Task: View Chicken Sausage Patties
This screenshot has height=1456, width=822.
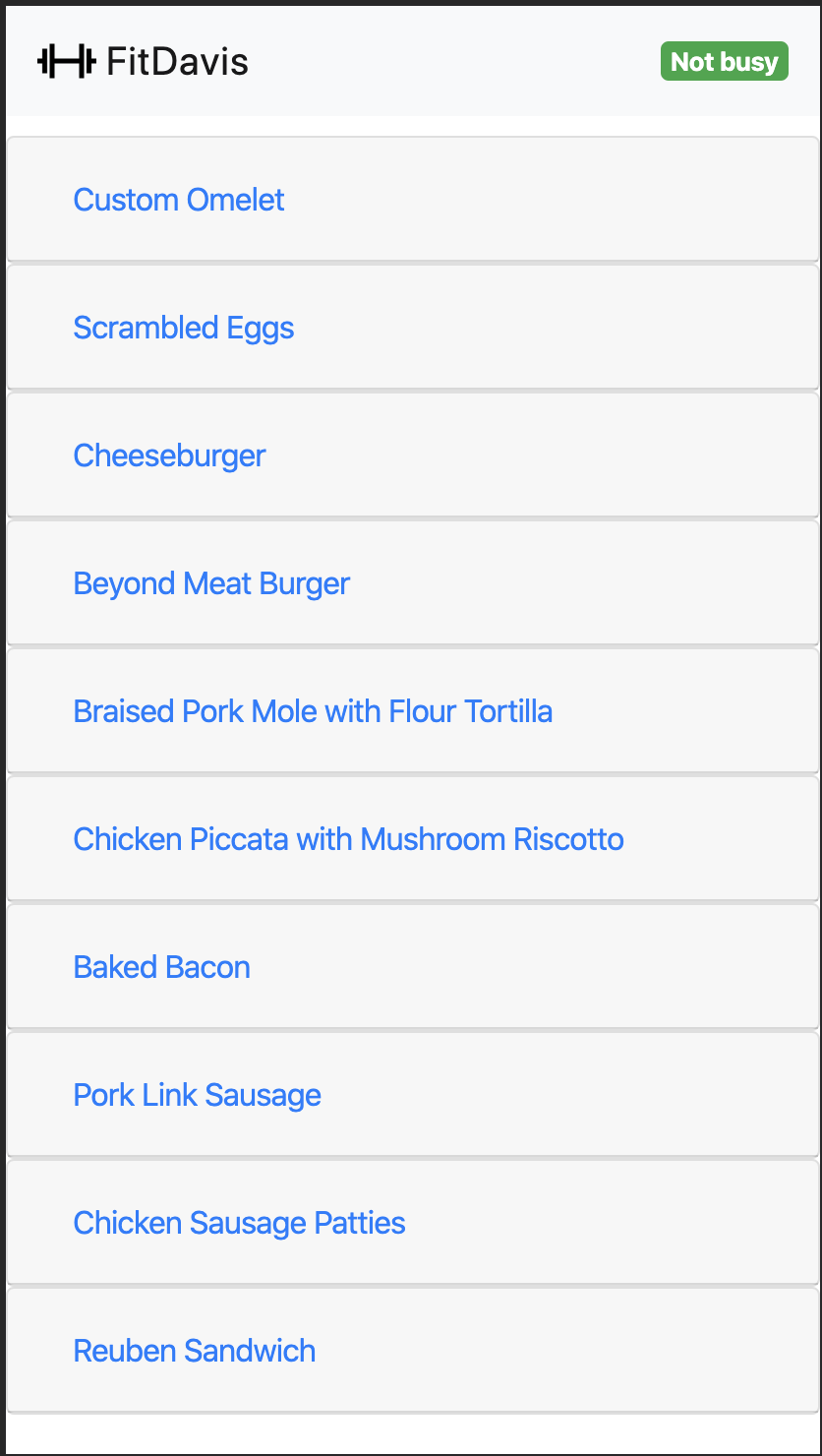Action: pos(240,1223)
